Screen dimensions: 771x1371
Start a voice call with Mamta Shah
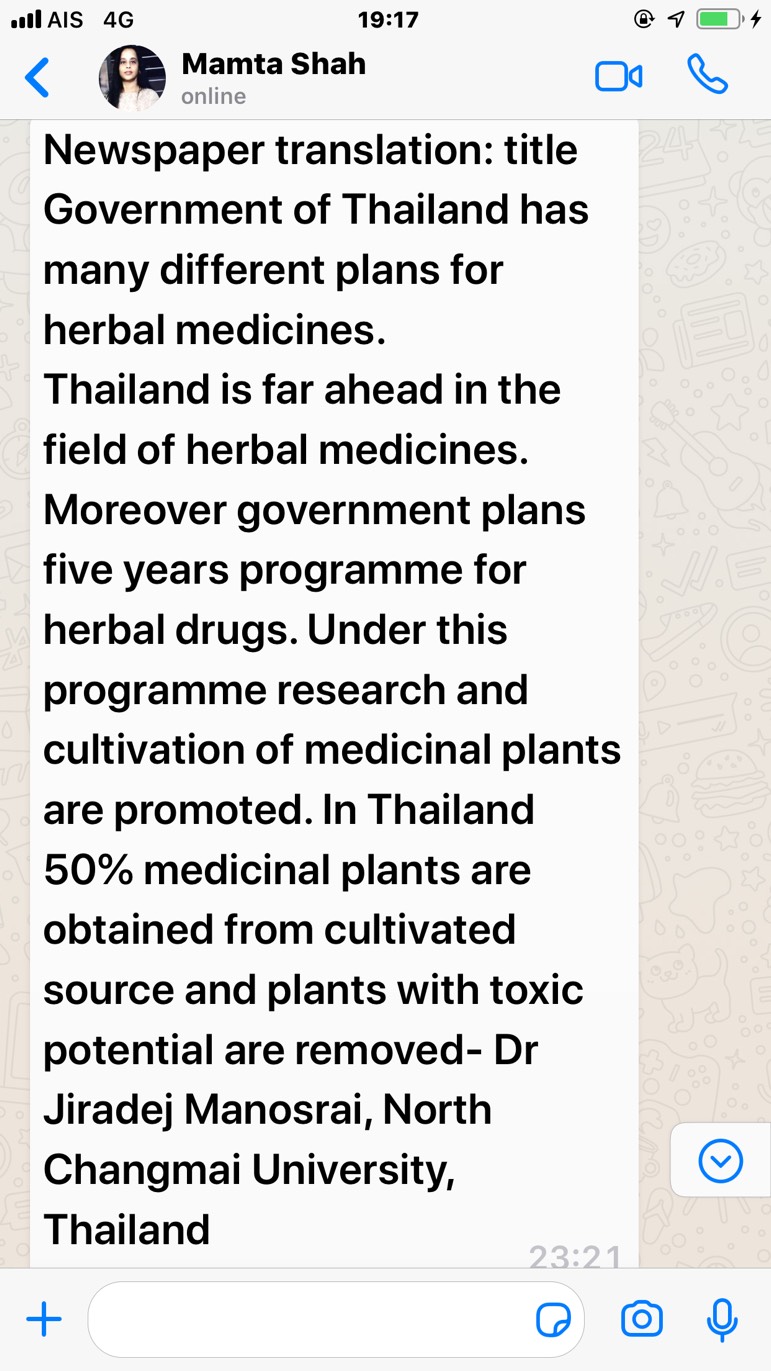pos(707,75)
